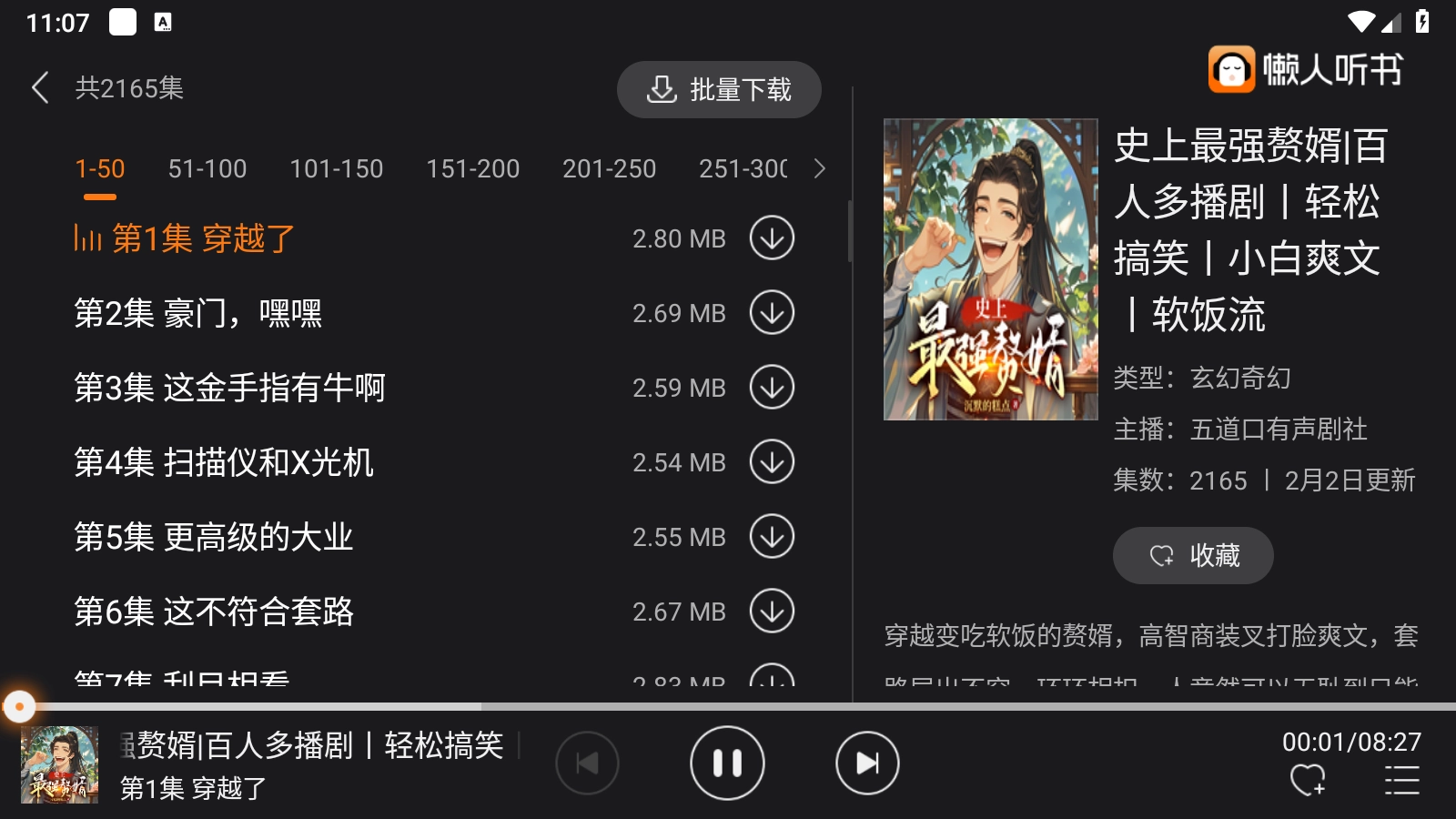Play 第4集 扫描仪和X光机
1456x819 pixels.
[224, 462]
